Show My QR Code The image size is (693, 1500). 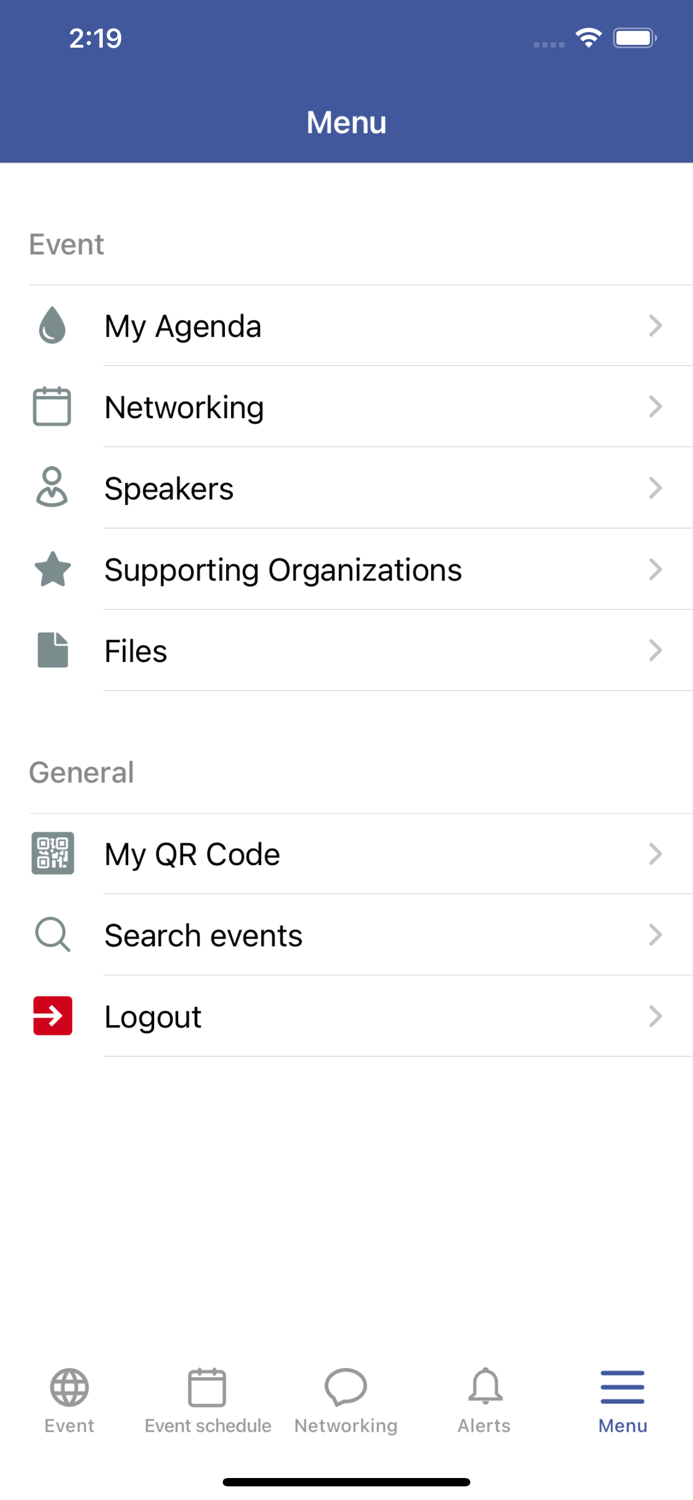346,854
